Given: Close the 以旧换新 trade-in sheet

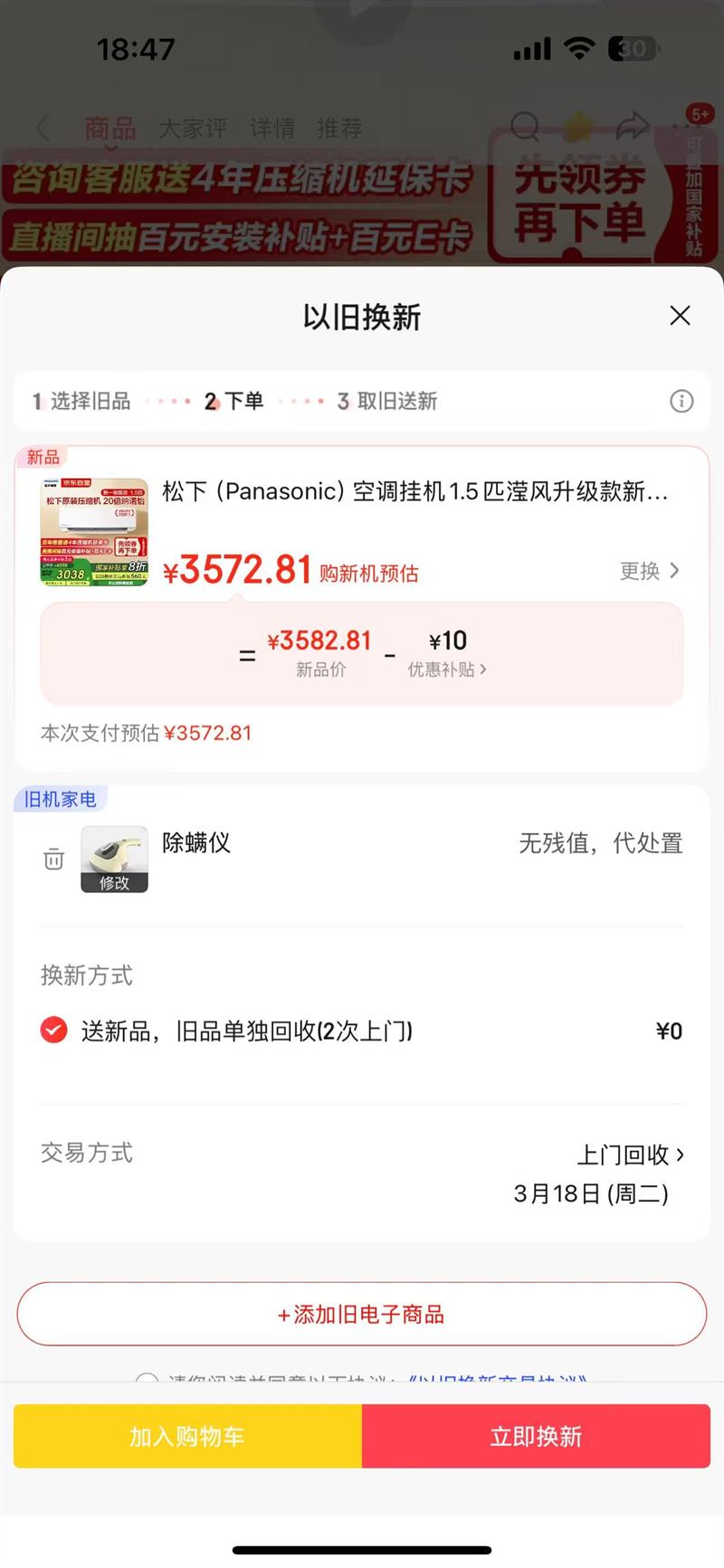Looking at the screenshot, I should [x=680, y=316].
